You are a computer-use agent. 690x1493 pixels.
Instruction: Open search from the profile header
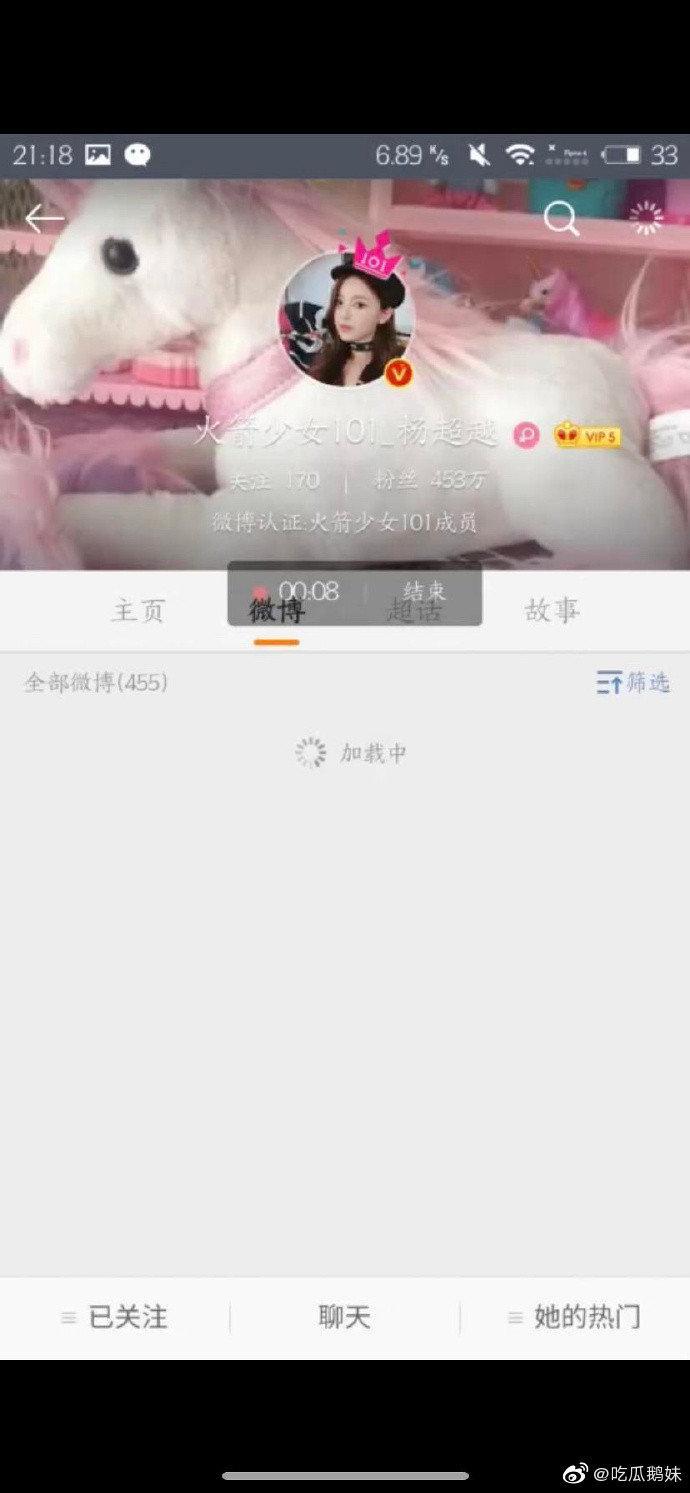coord(561,219)
